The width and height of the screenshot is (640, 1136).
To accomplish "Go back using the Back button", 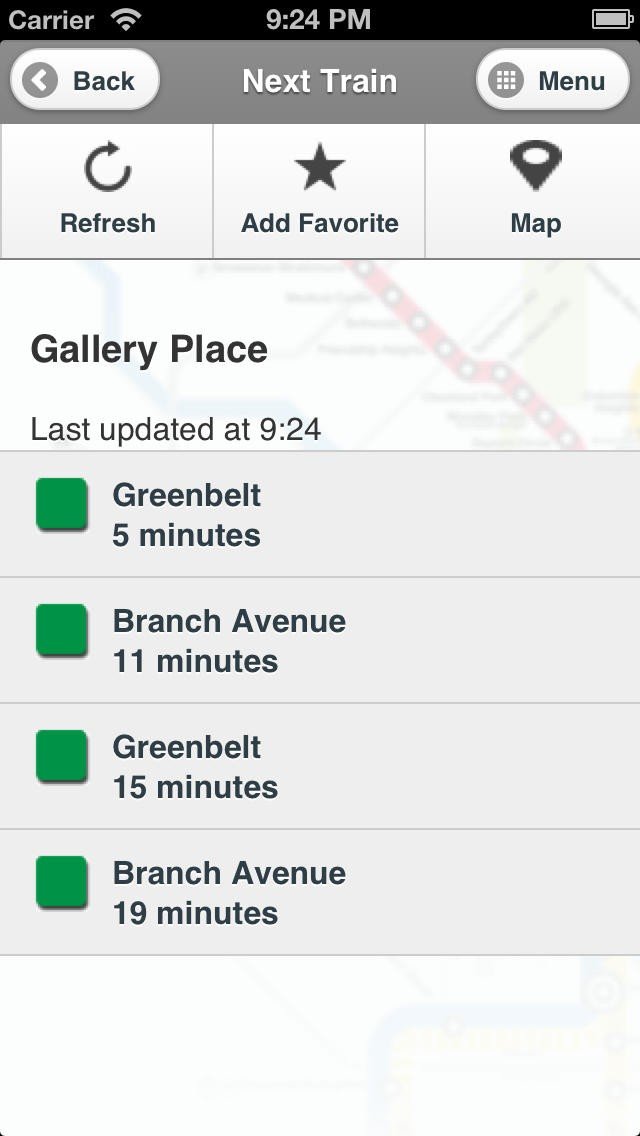I will point(85,80).
